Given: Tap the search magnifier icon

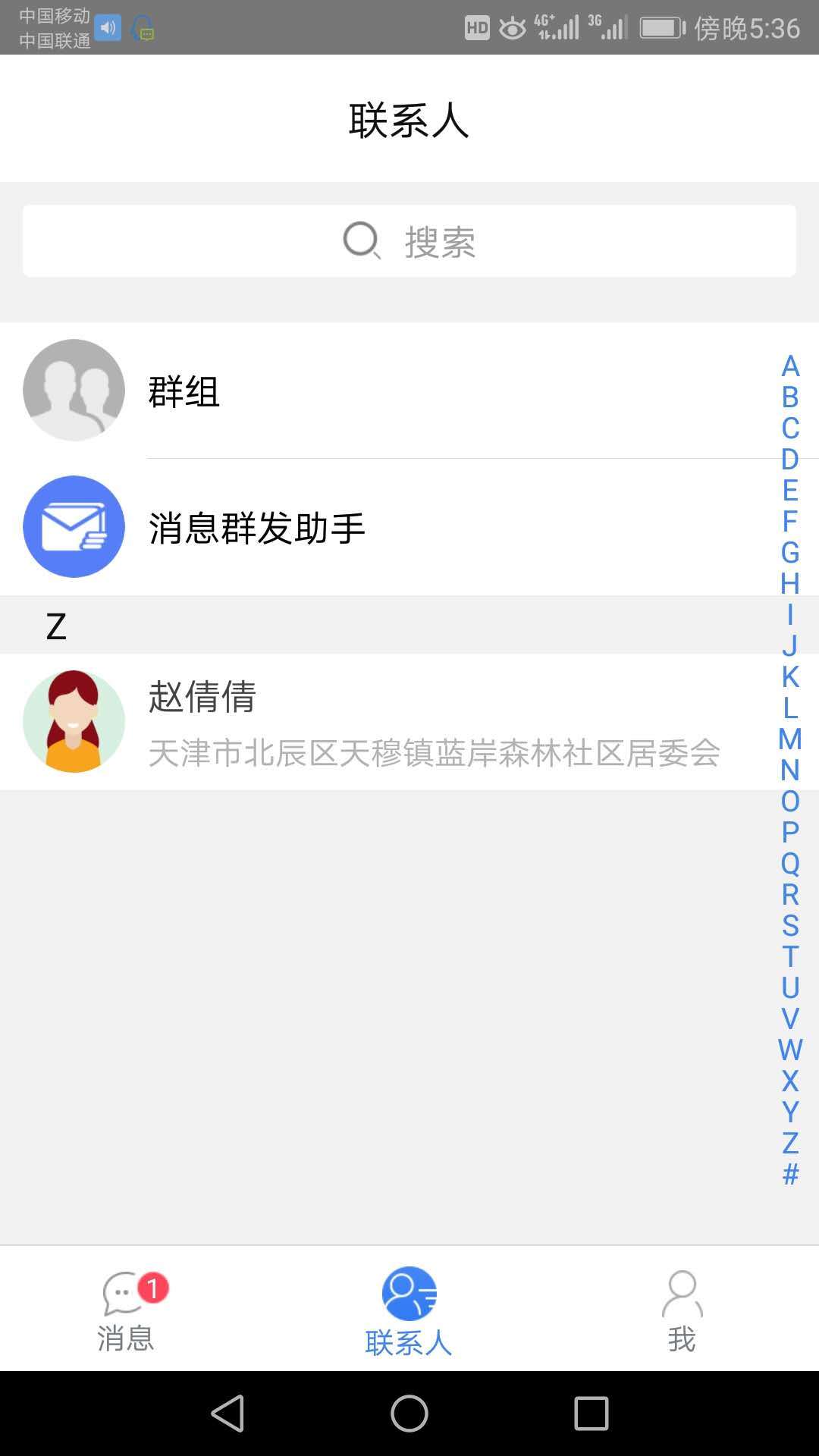Looking at the screenshot, I should pyautogui.click(x=362, y=241).
